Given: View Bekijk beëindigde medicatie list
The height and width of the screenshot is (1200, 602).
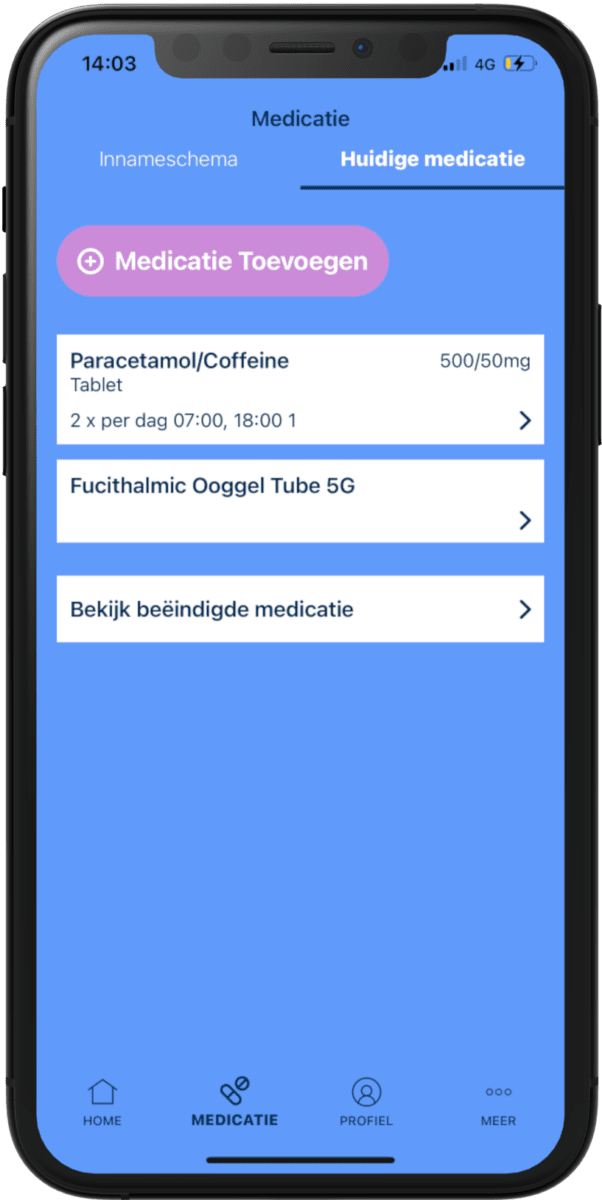Looking at the screenshot, I should 300,609.
